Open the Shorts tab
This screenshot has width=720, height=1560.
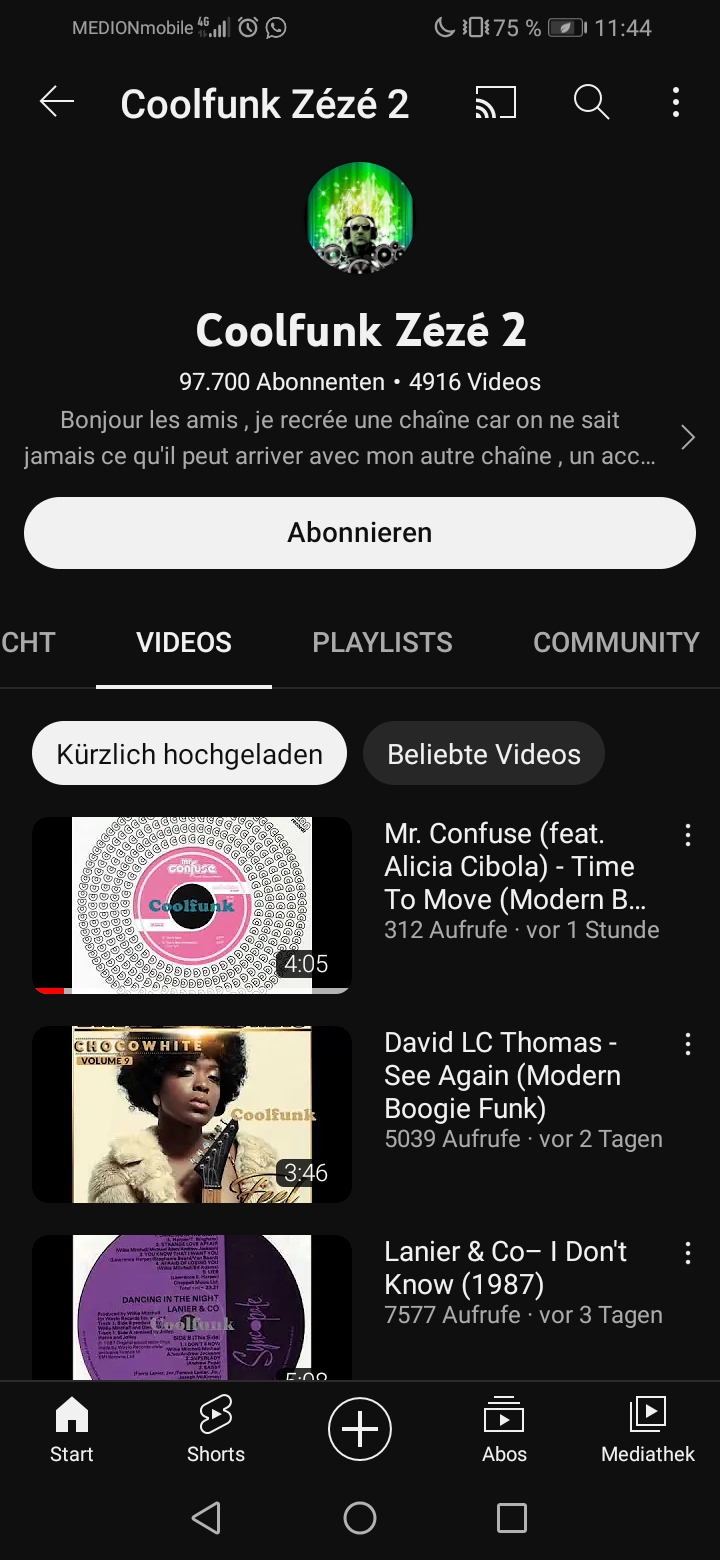tap(216, 1430)
